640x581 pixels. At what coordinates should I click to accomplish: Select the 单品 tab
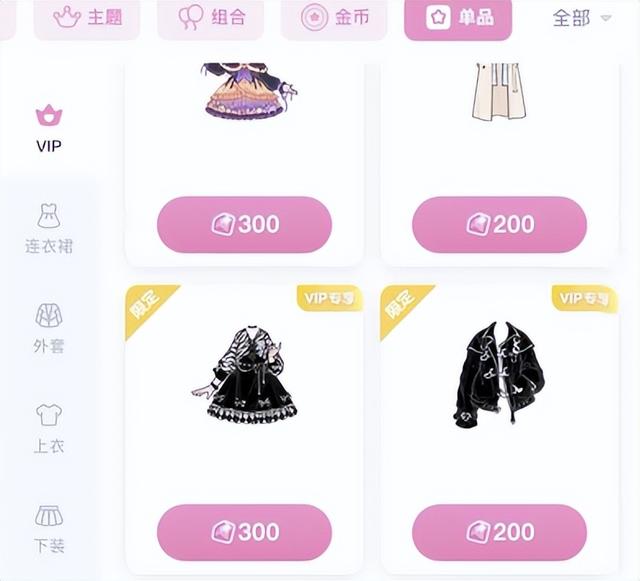click(457, 18)
